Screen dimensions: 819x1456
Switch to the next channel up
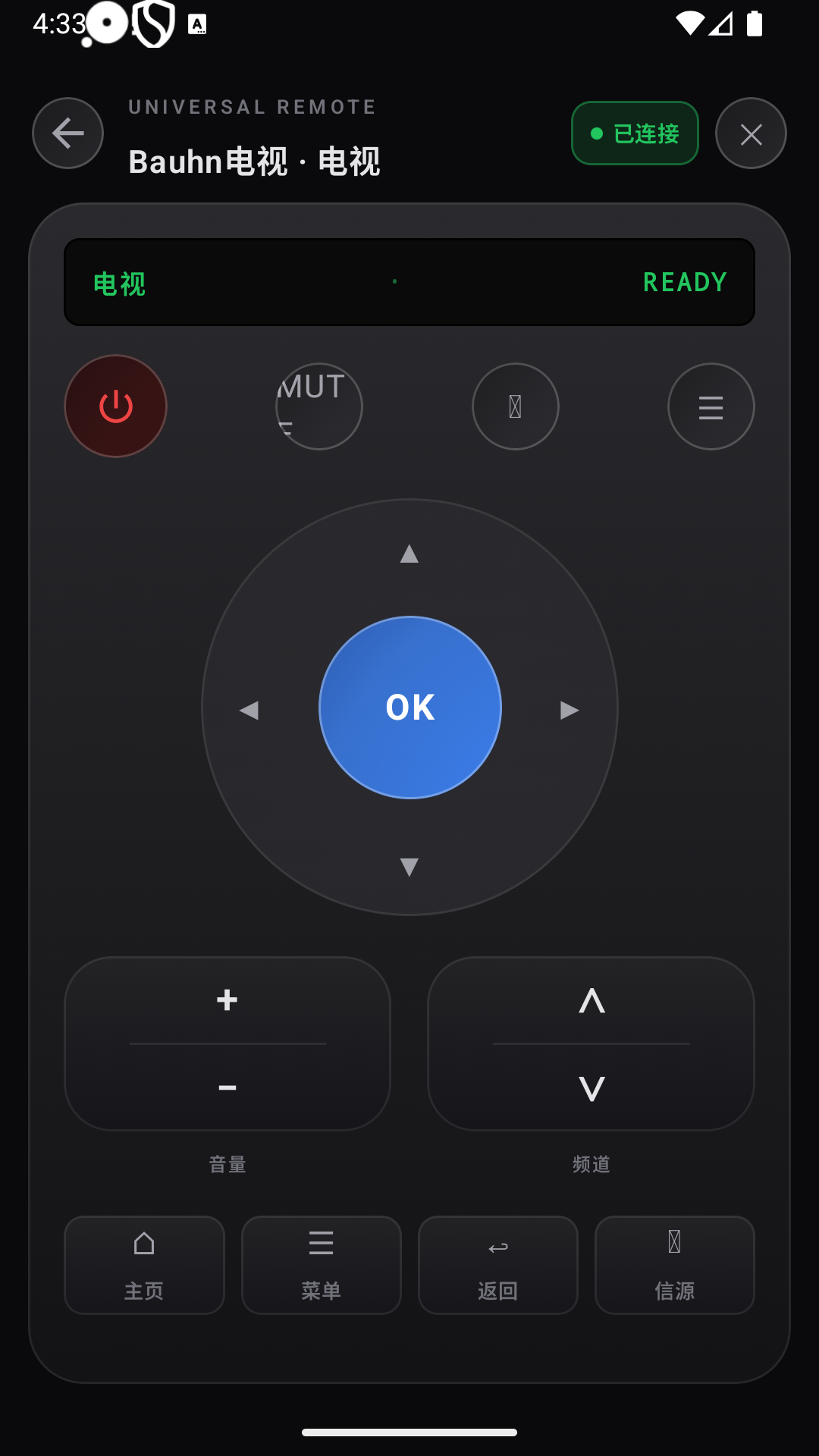tap(591, 1000)
